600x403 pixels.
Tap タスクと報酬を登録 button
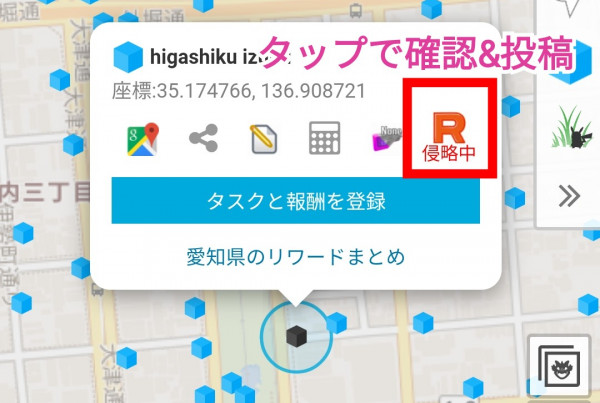pyautogui.click(x=295, y=201)
